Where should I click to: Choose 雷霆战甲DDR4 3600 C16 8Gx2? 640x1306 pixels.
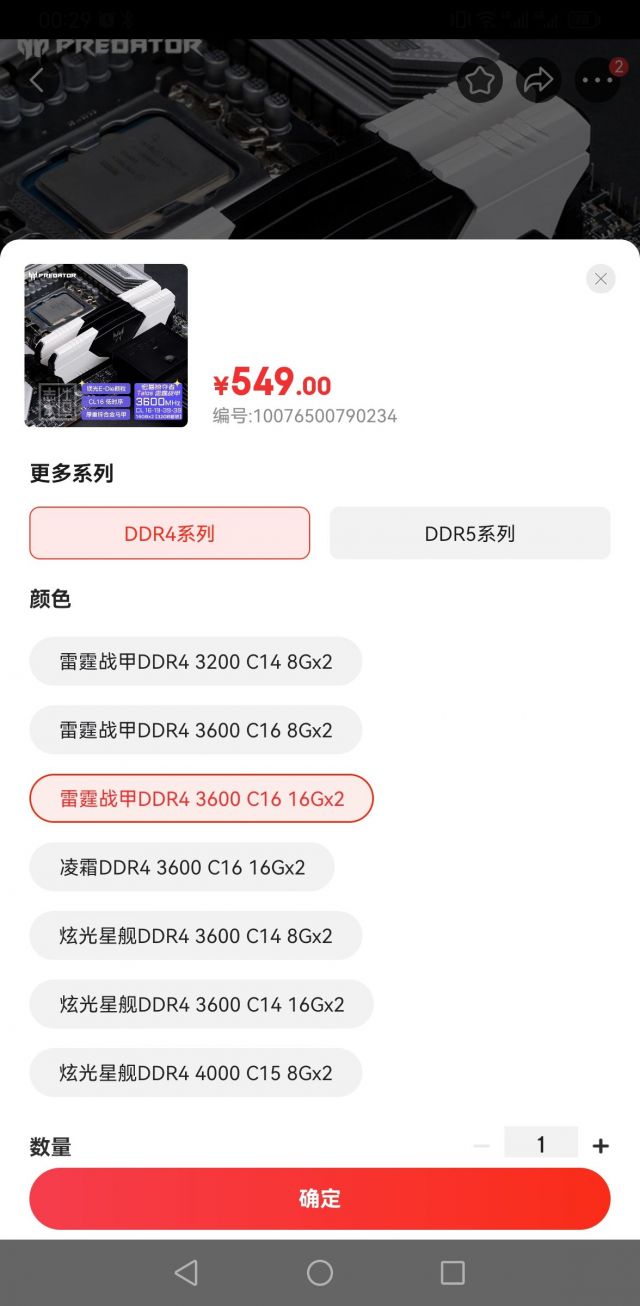tap(195, 730)
